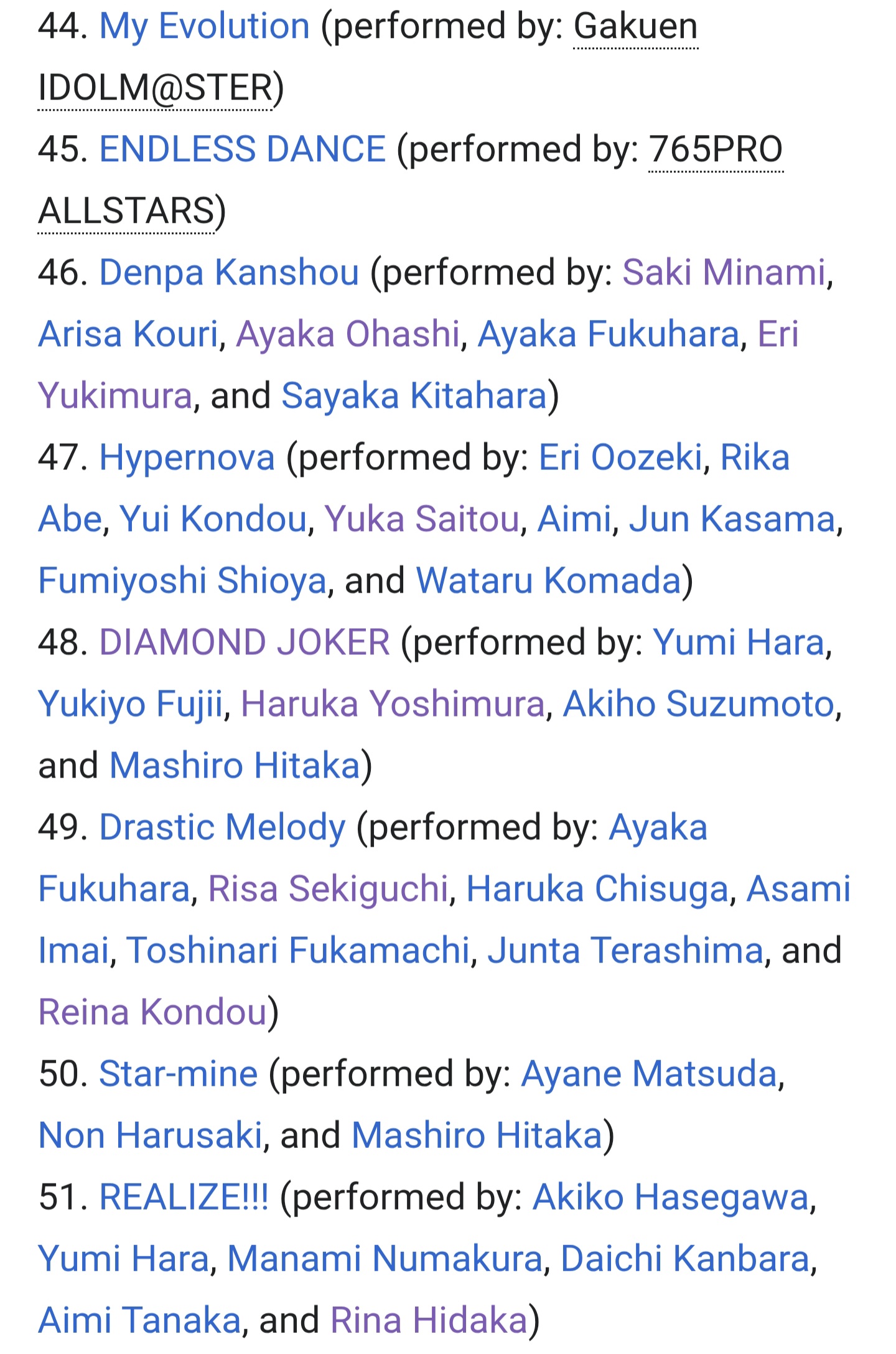Image resolution: width=896 pixels, height=1354 pixels.
Task: Open Arisa Kouri's link
Action: (128, 334)
